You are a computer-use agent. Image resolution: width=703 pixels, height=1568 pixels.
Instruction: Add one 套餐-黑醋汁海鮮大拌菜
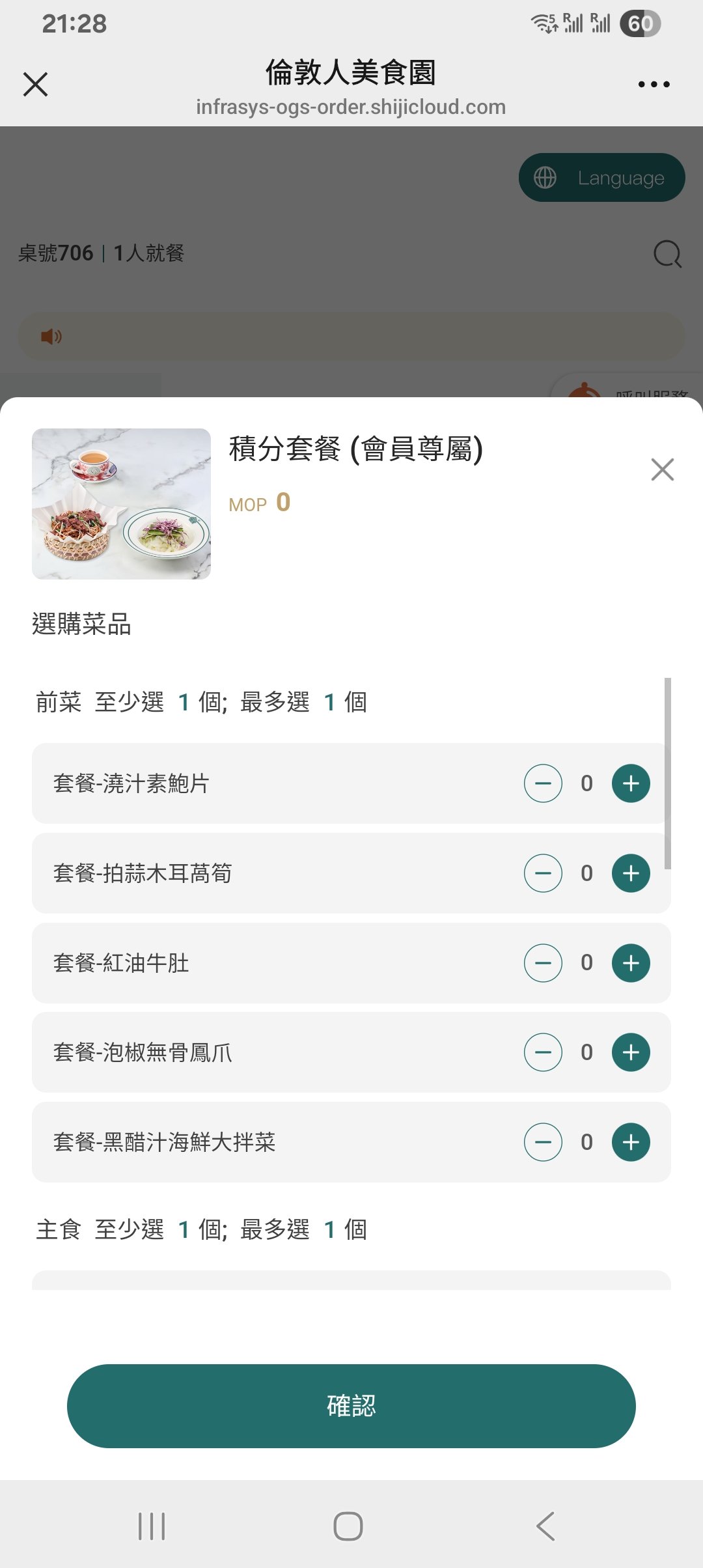coord(631,1142)
